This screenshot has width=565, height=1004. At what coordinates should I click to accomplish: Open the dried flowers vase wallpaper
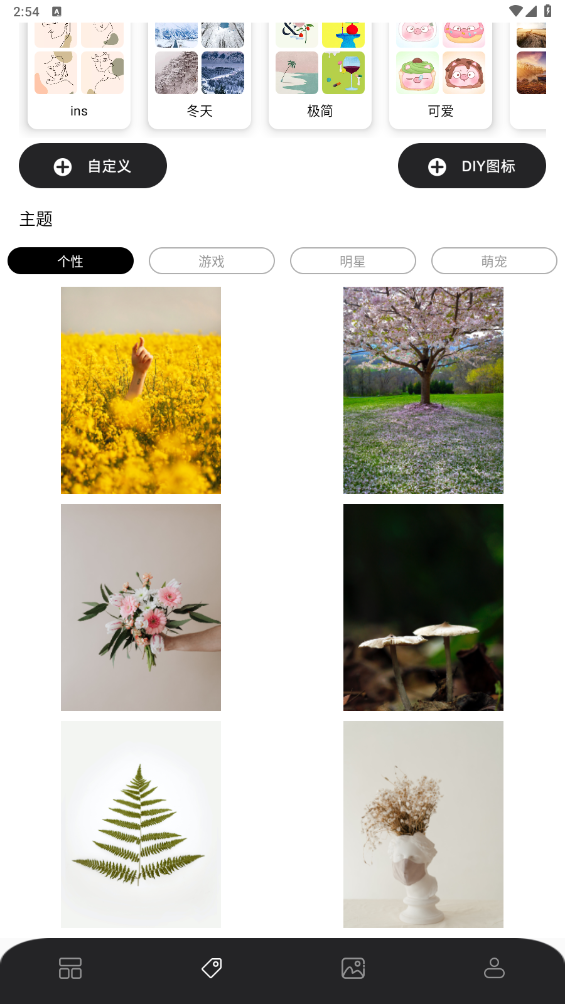pyautogui.click(x=423, y=825)
